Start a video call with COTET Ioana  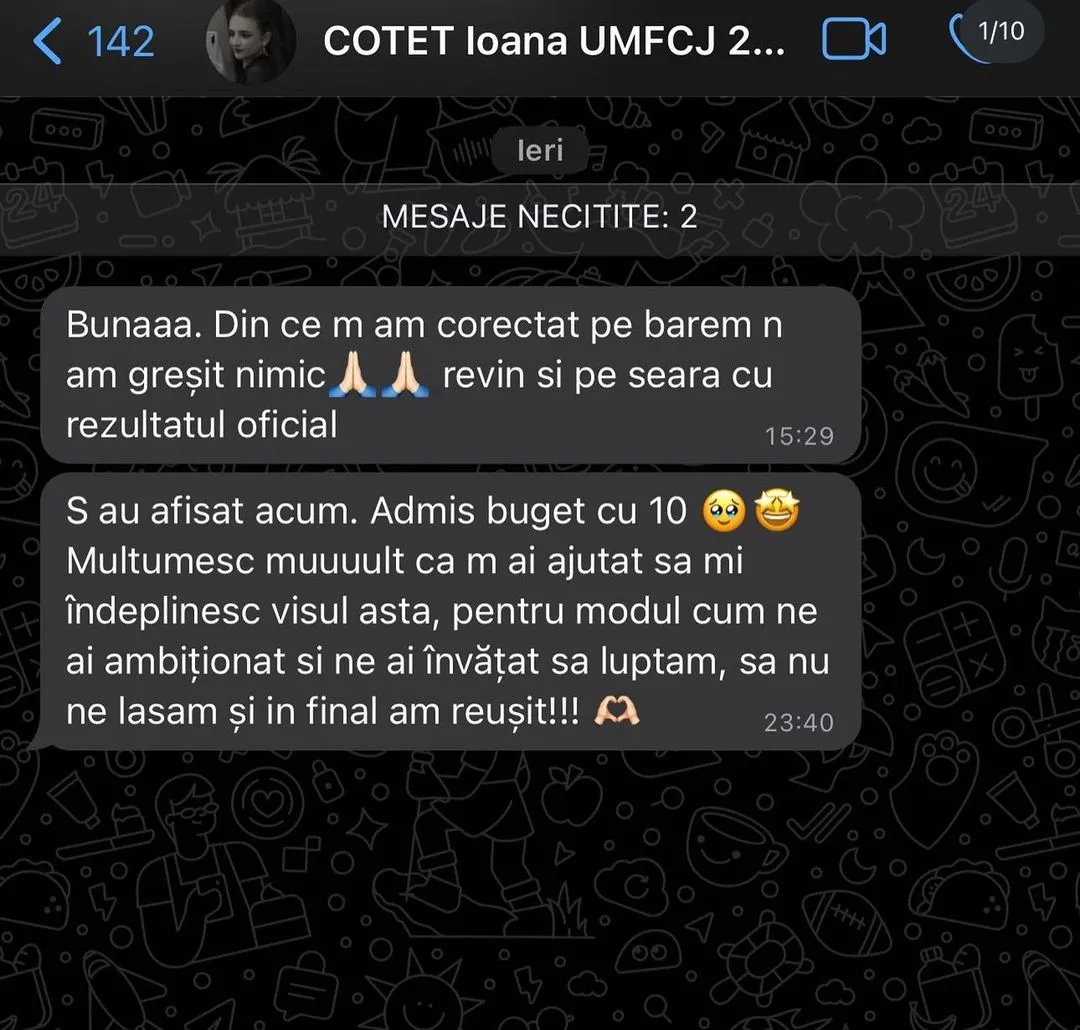[x=853, y=41]
